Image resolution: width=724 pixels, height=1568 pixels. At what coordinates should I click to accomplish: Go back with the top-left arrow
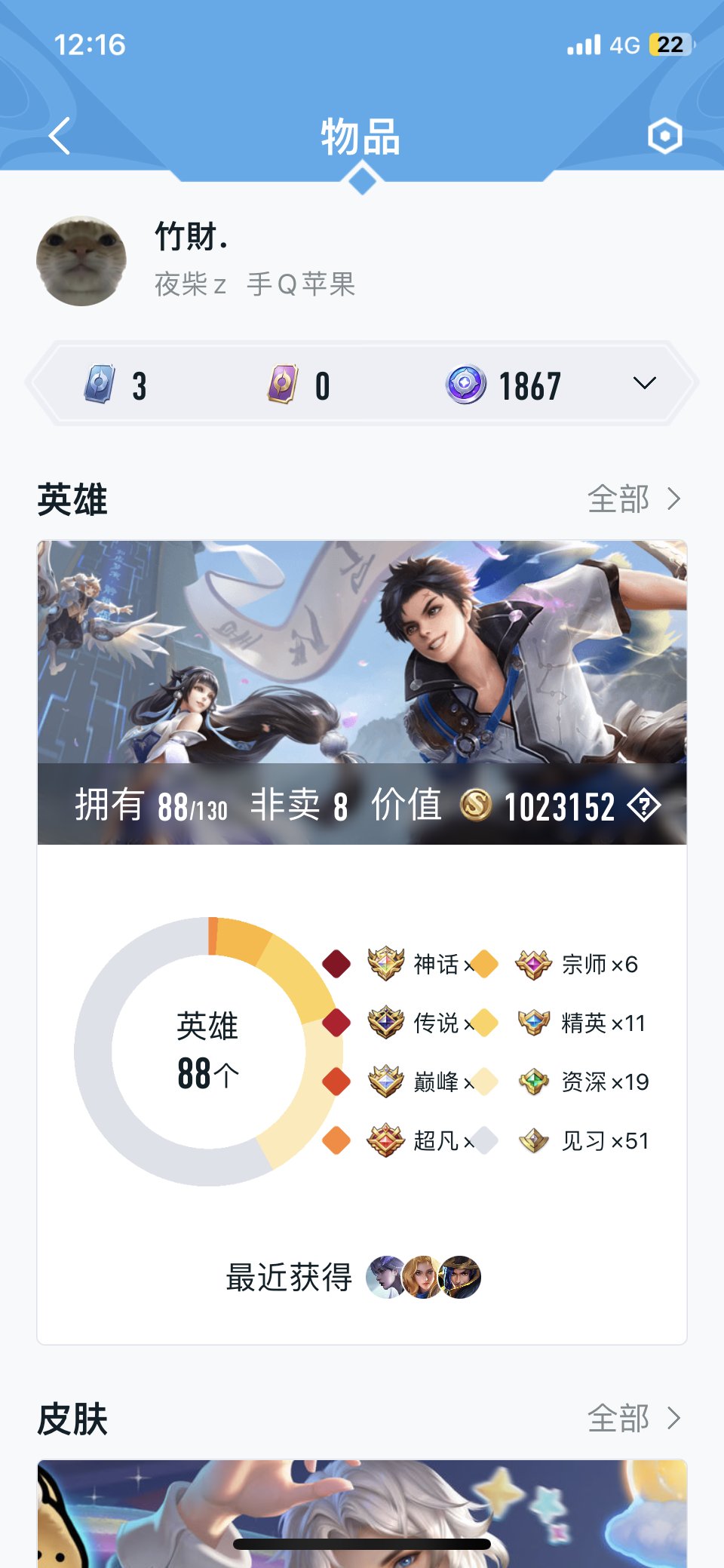(x=59, y=136)
